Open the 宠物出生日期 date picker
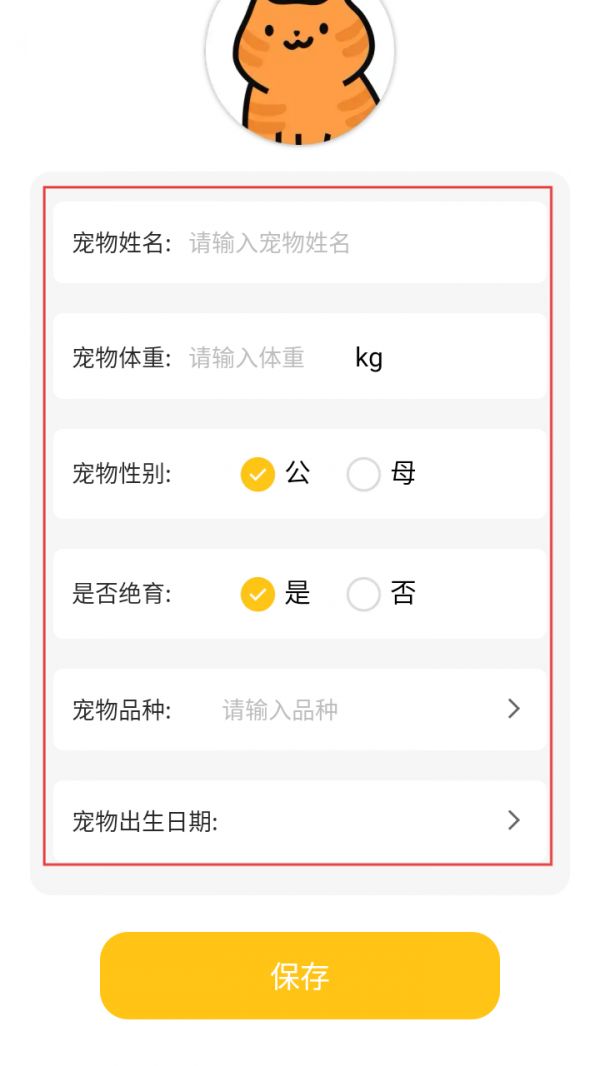 (x=300, y=821)
